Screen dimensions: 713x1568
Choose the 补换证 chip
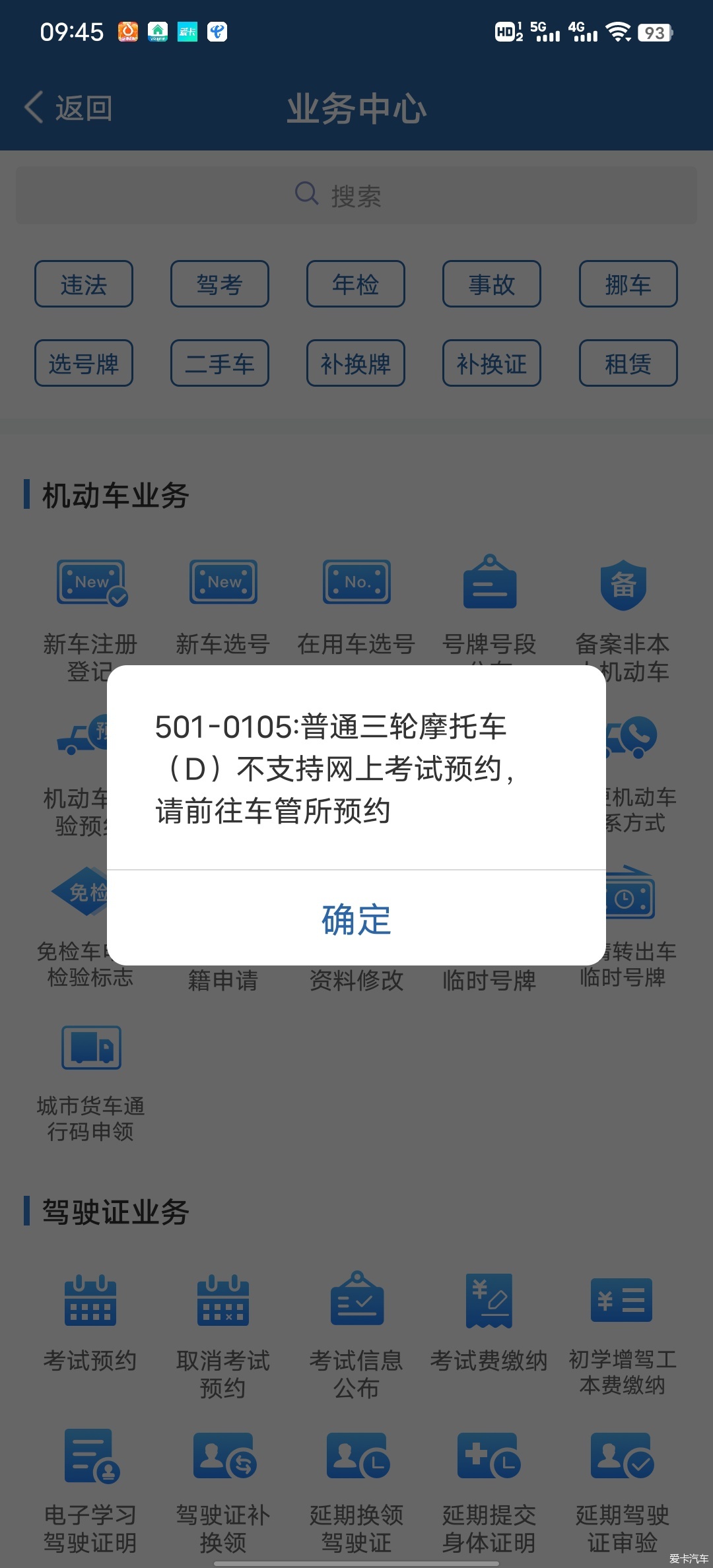pyautogui.click(x=492, y=364)
